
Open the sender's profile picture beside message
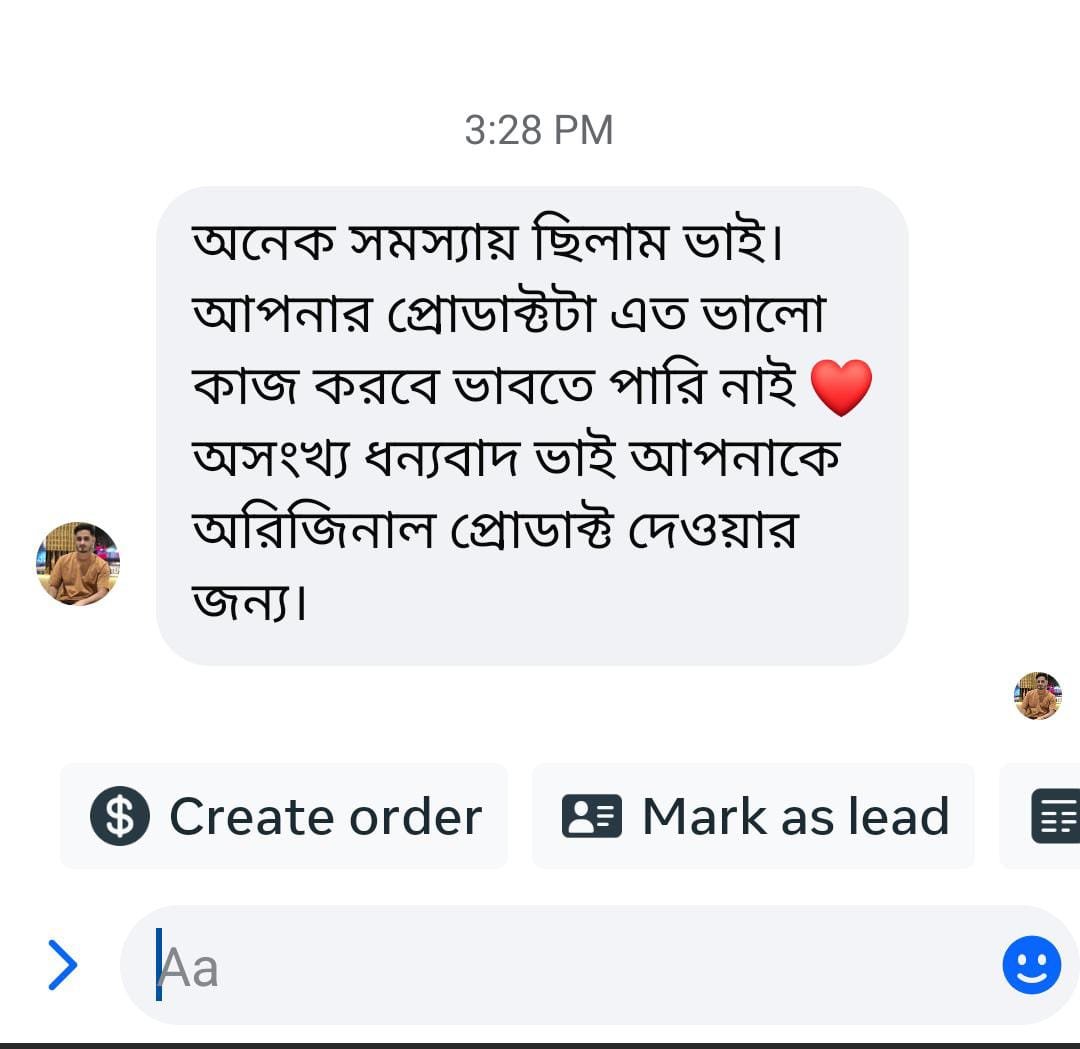78,564
